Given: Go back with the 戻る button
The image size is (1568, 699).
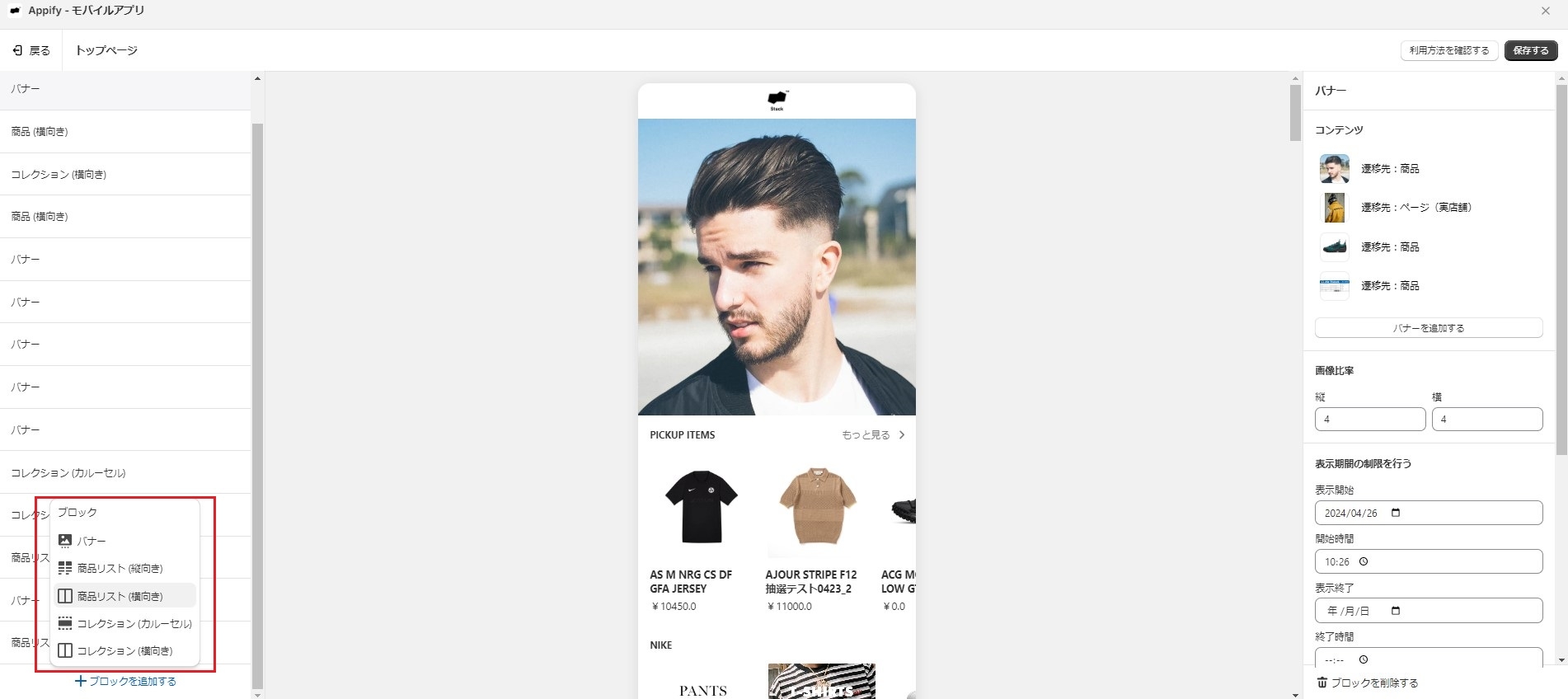Looking at the screenshot, I should coord(31,50).
